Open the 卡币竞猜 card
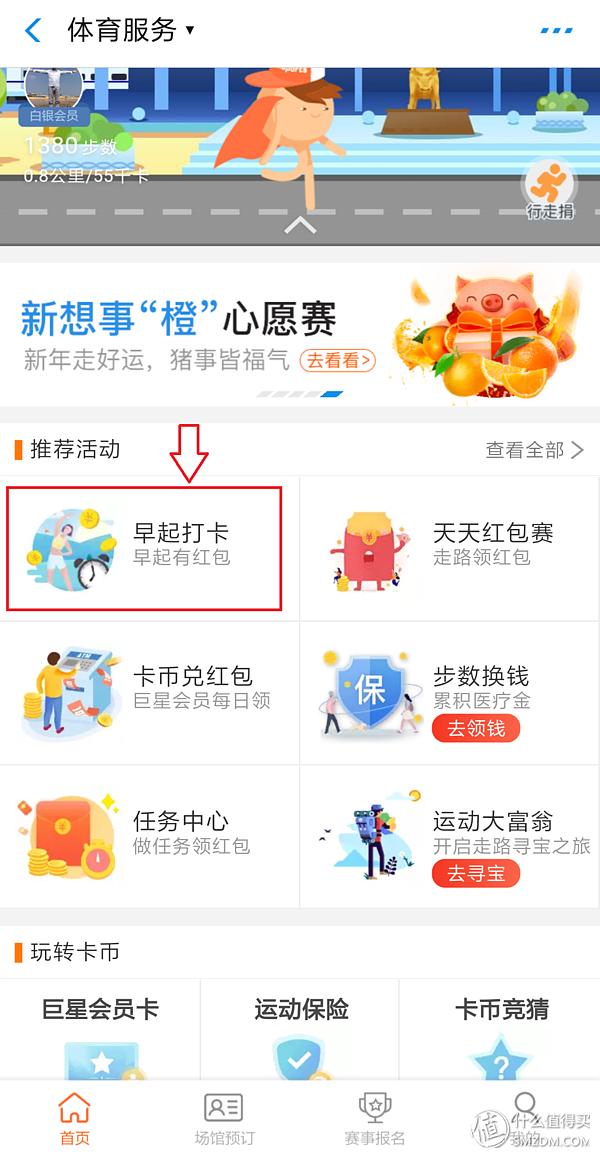This screenshot has width=600, height=1158. pyautogui.click(x=500, y=1030)
